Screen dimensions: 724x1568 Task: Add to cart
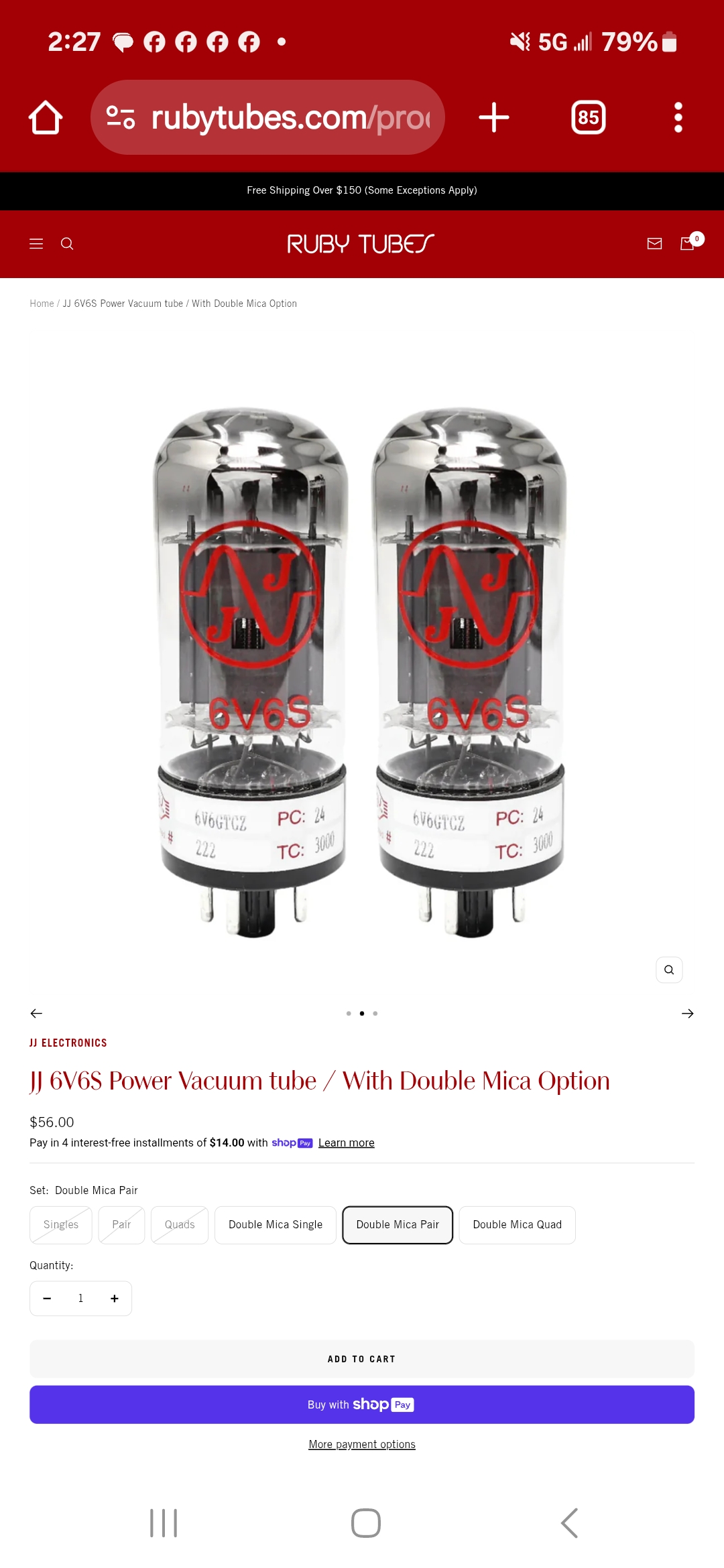click(x=362, y=1359)
